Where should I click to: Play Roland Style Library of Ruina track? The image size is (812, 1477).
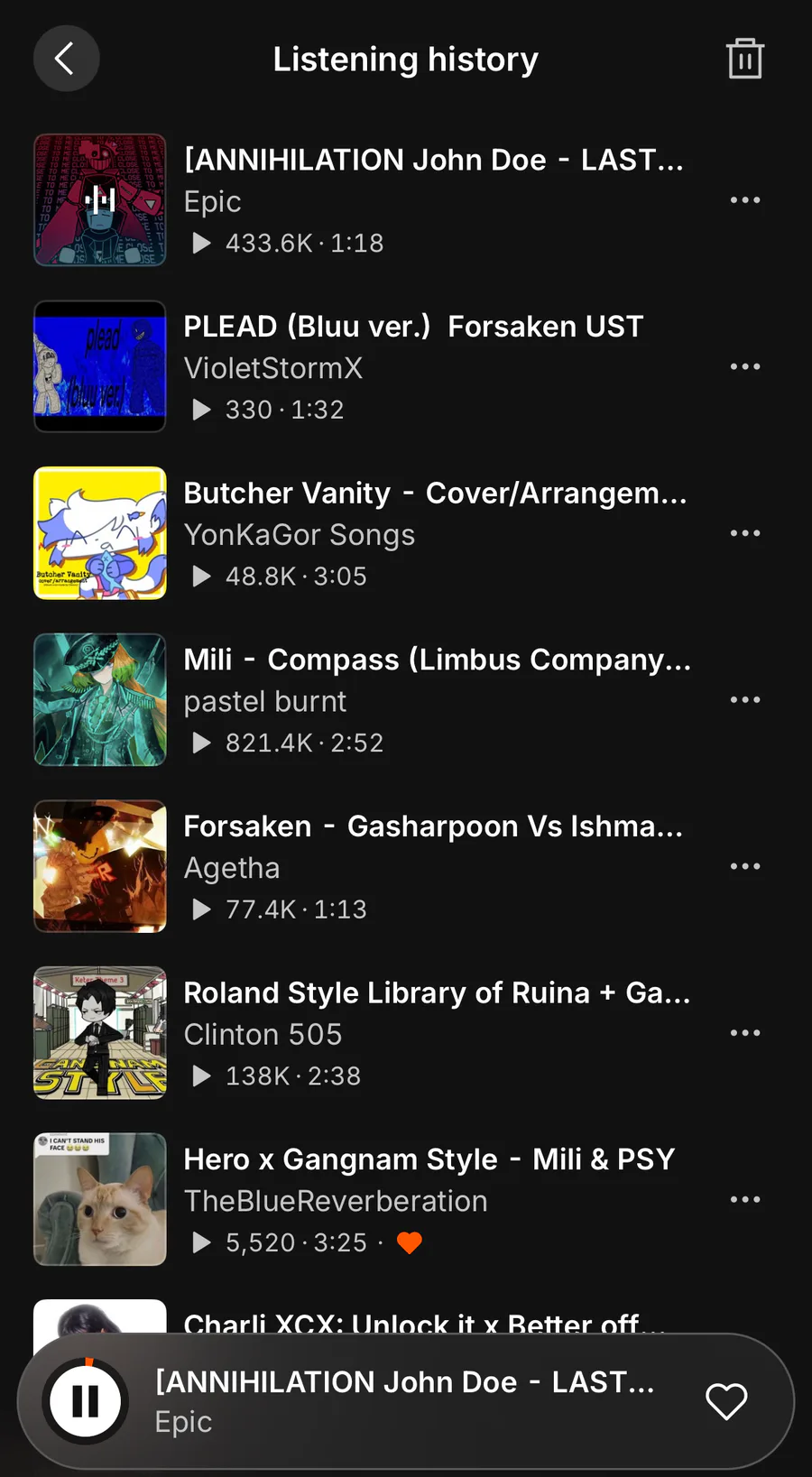click(x=436, y=1033)
